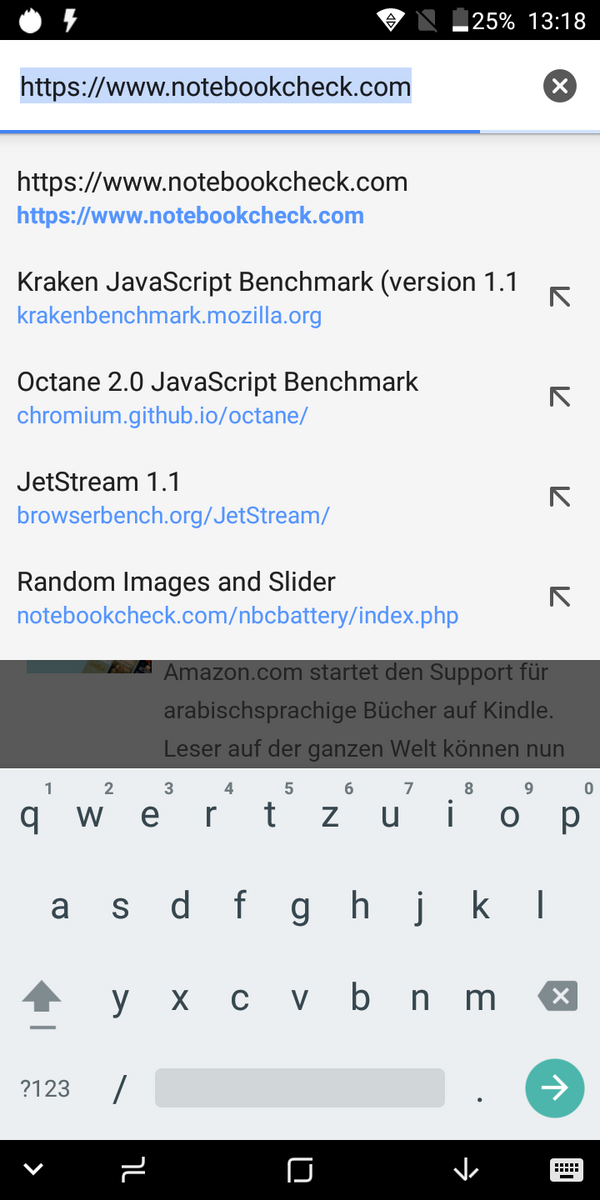
Task: Insert JetStream suggestion into URL bar via arrow
Action: click(x=560, y=497)
